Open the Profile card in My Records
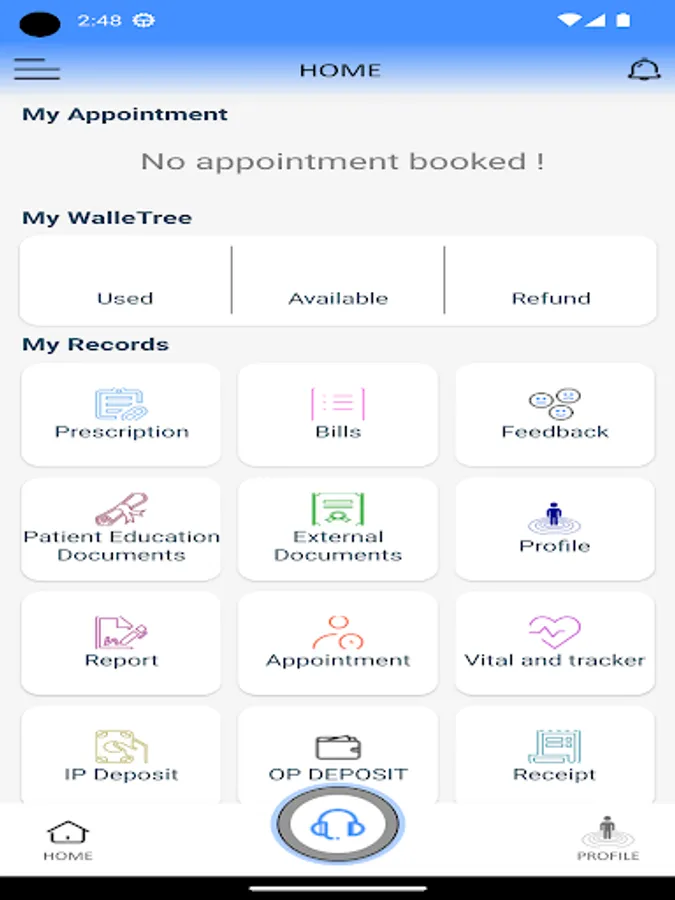Image resolution: width=675 pixels, height=900 pixels. (555, 529)
